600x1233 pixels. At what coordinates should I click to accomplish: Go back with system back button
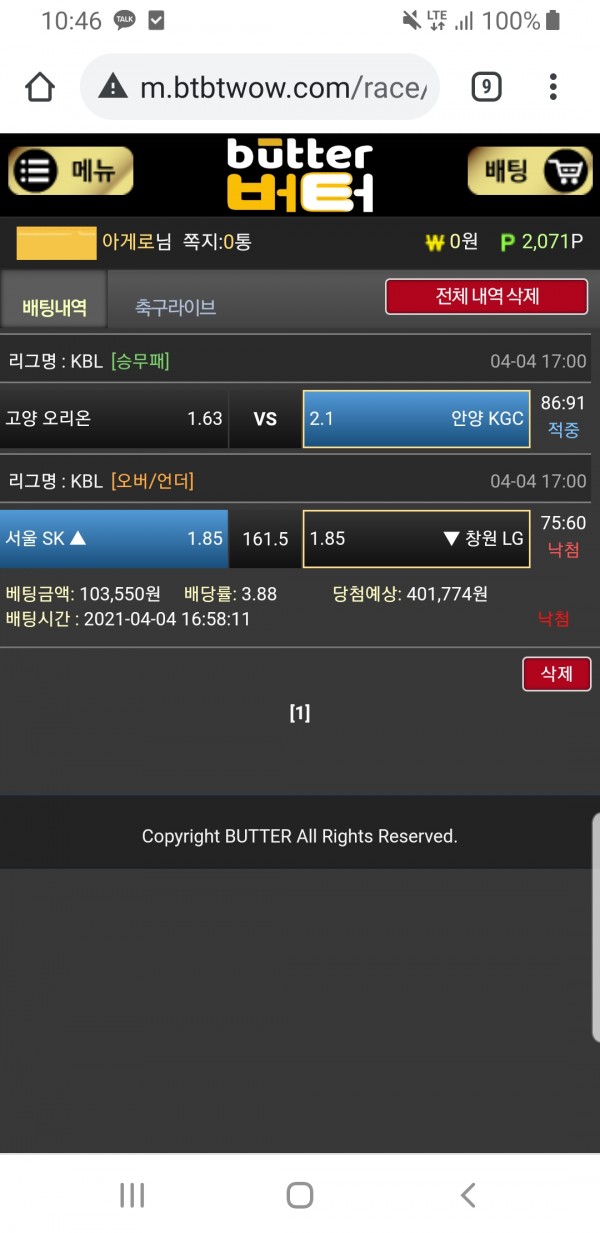pyautogui.click(x=467, y=1194)
